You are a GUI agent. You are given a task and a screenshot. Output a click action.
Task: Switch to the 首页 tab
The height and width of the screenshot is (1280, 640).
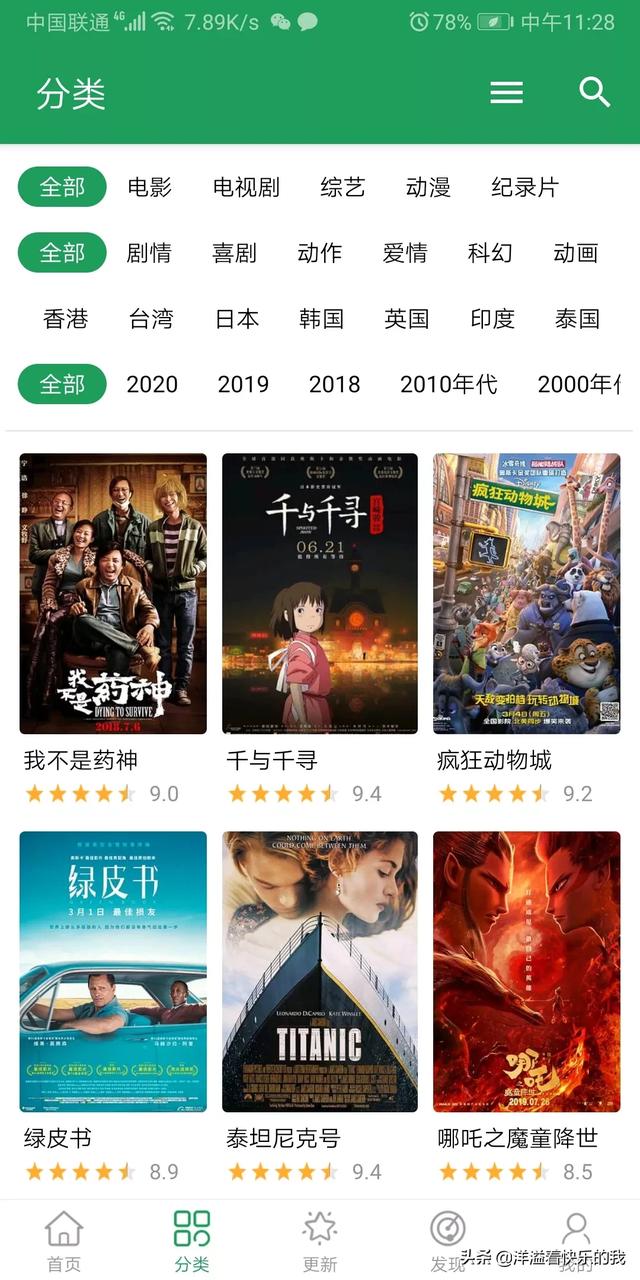click(x=64, y=1241)
